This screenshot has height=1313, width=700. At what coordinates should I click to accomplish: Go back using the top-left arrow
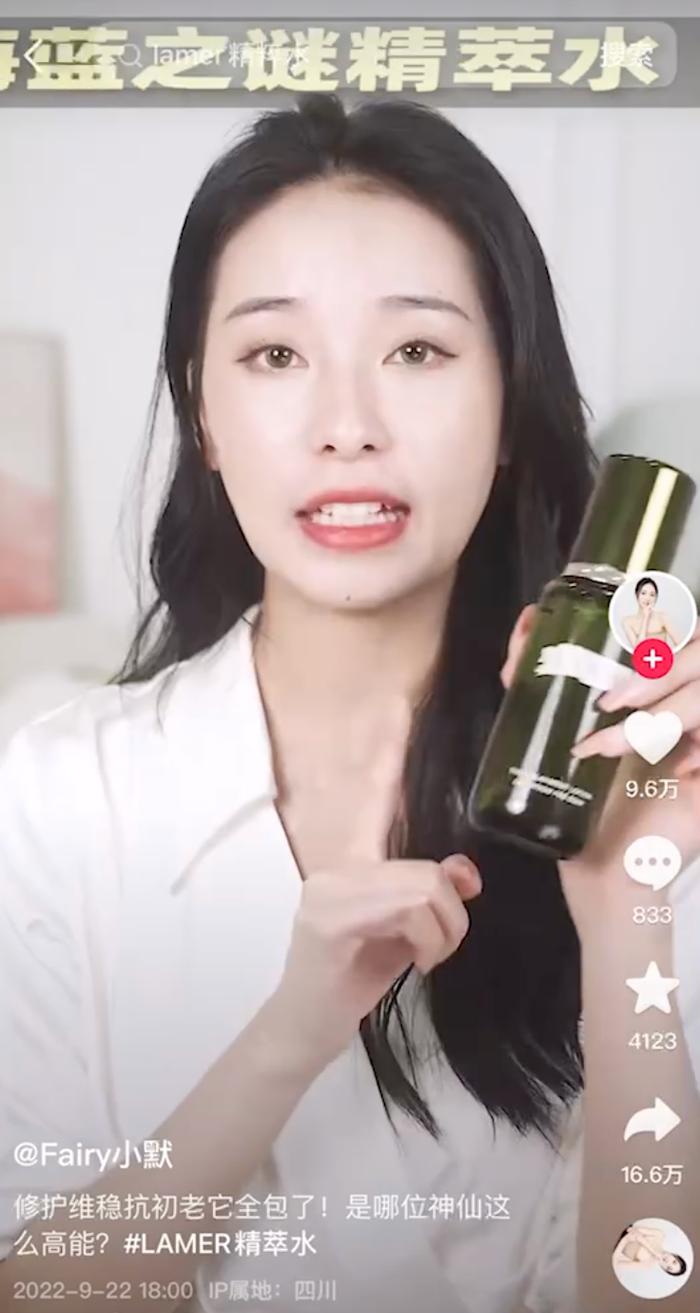click(32, 57)
